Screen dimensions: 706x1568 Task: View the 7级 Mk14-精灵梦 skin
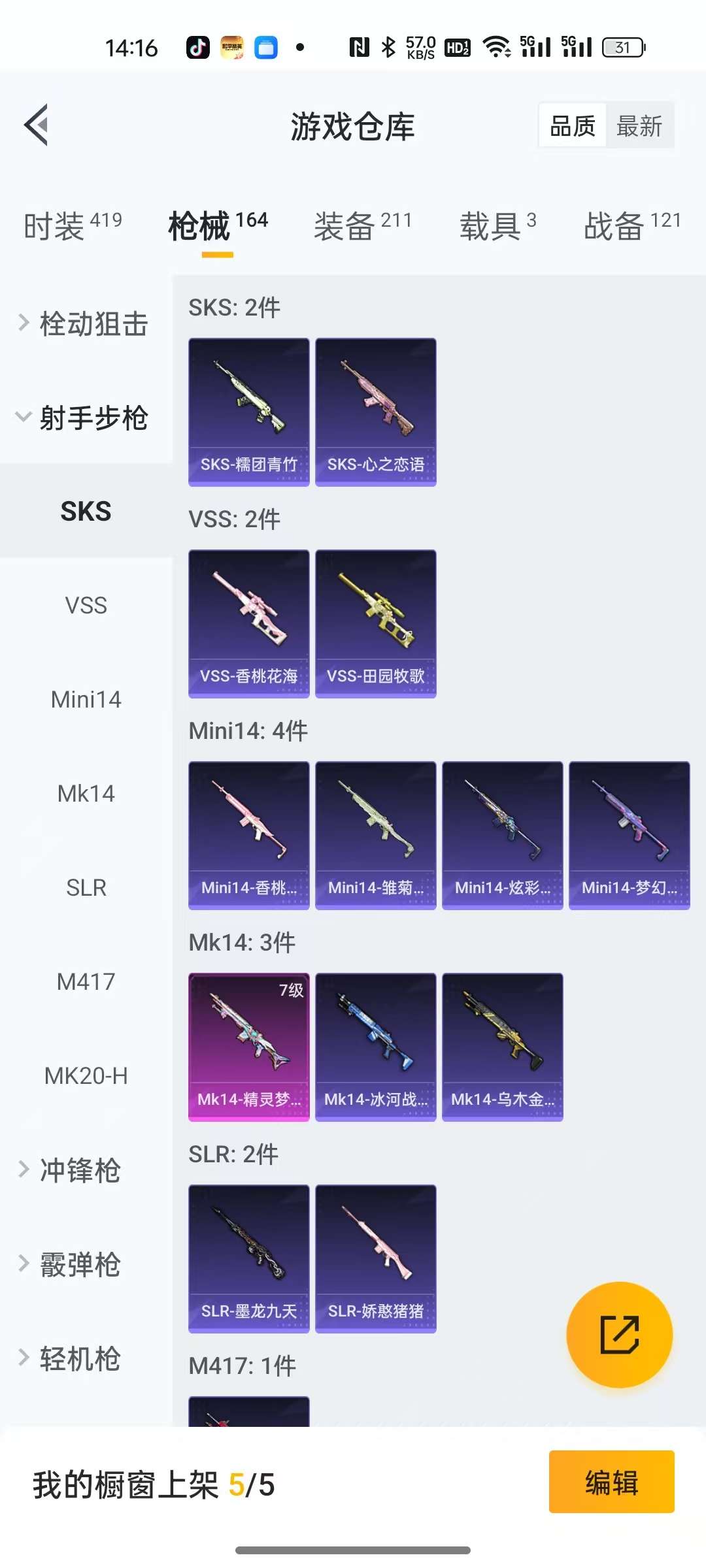[x=248, y=1047]
